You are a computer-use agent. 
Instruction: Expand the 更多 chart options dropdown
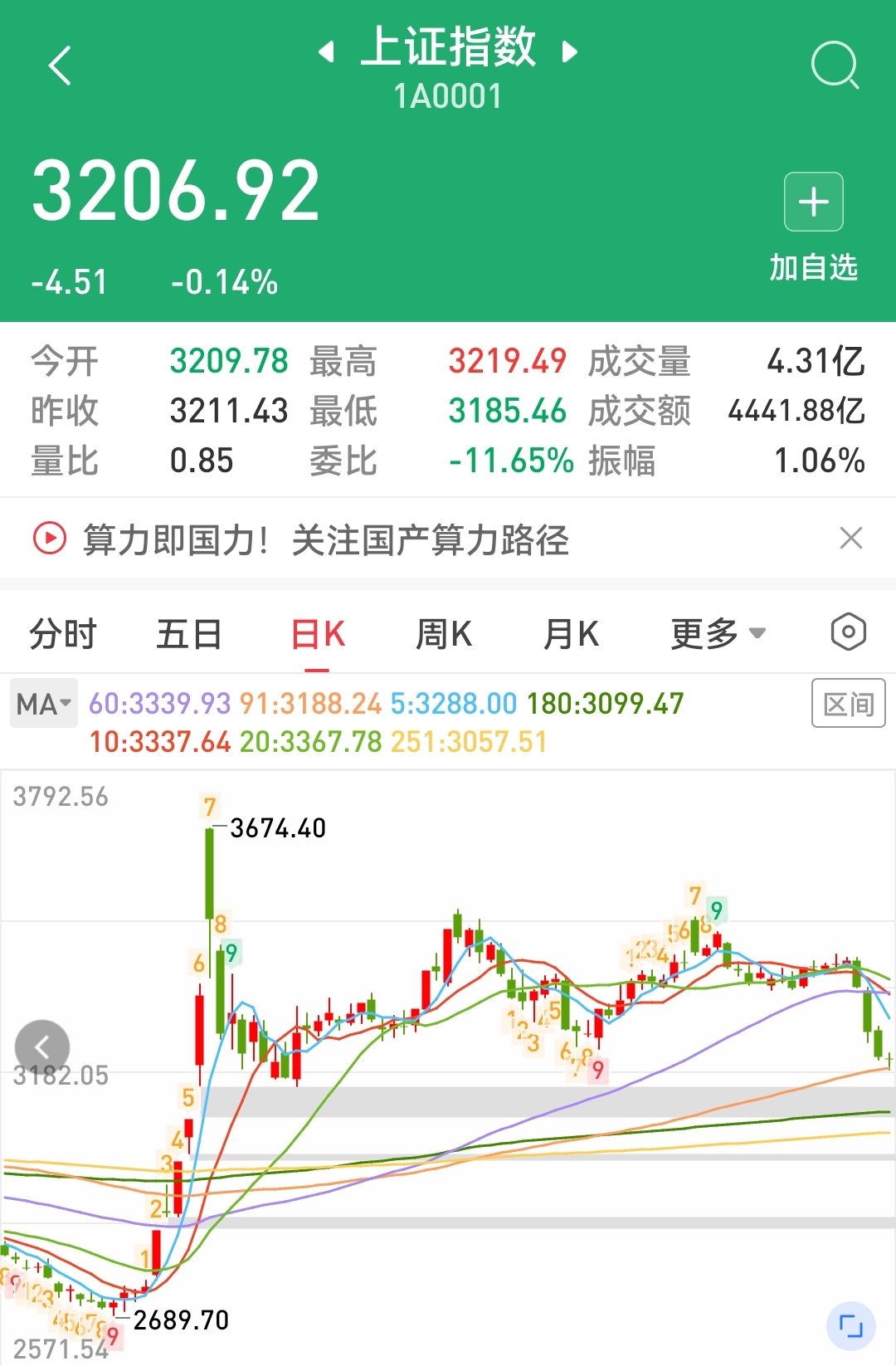(x=715, y=632)
